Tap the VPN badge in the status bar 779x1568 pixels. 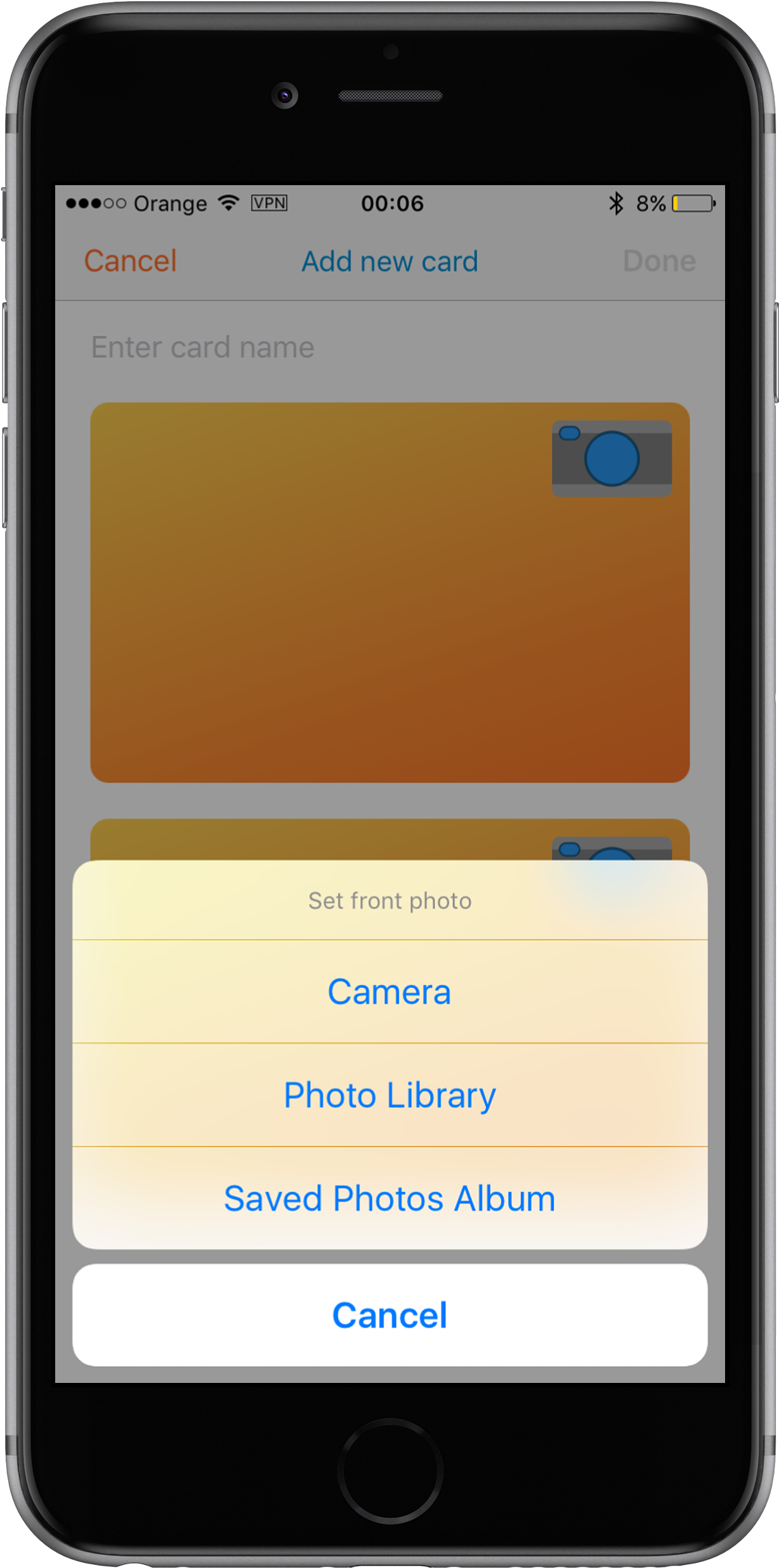pyautogui.click(x=270, y=204)
